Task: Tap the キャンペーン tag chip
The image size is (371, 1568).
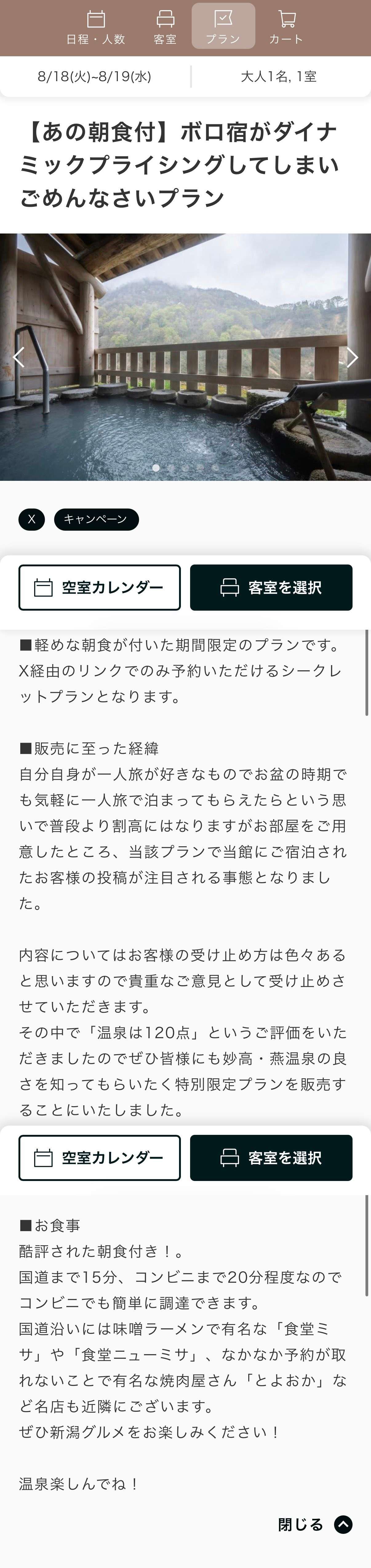Action: (x=96, y=519)
